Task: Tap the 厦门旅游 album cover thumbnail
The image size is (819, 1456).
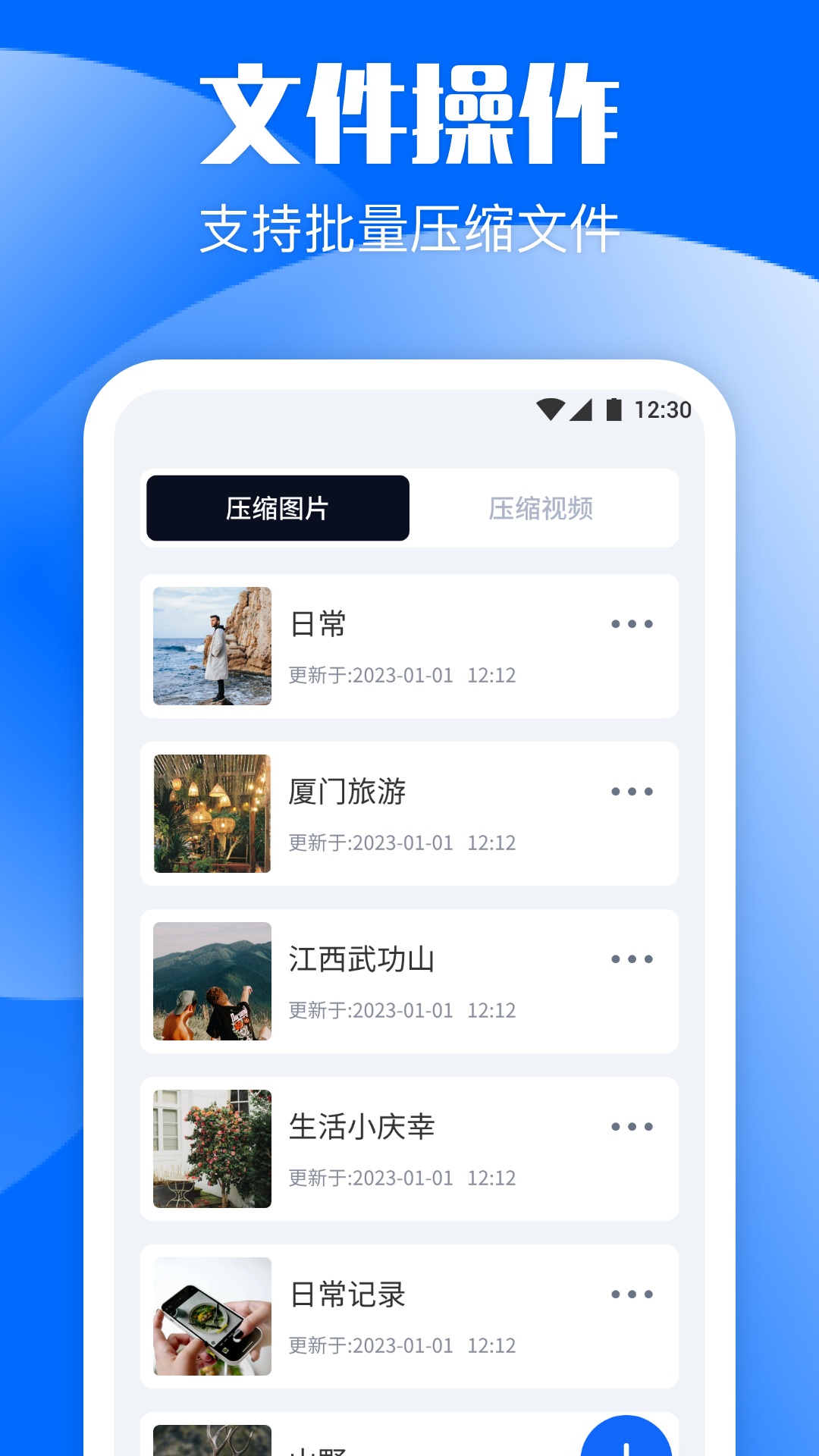Action: 211,813
